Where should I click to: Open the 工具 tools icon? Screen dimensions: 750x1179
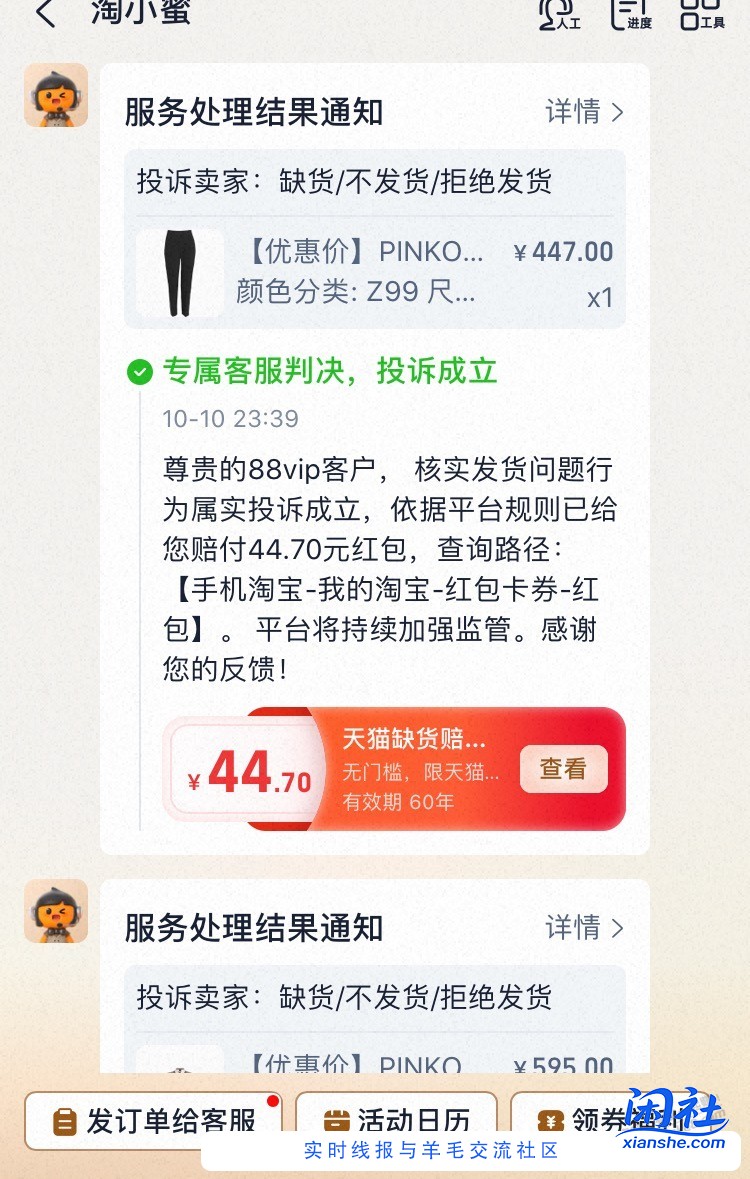[x=700, y=15]
